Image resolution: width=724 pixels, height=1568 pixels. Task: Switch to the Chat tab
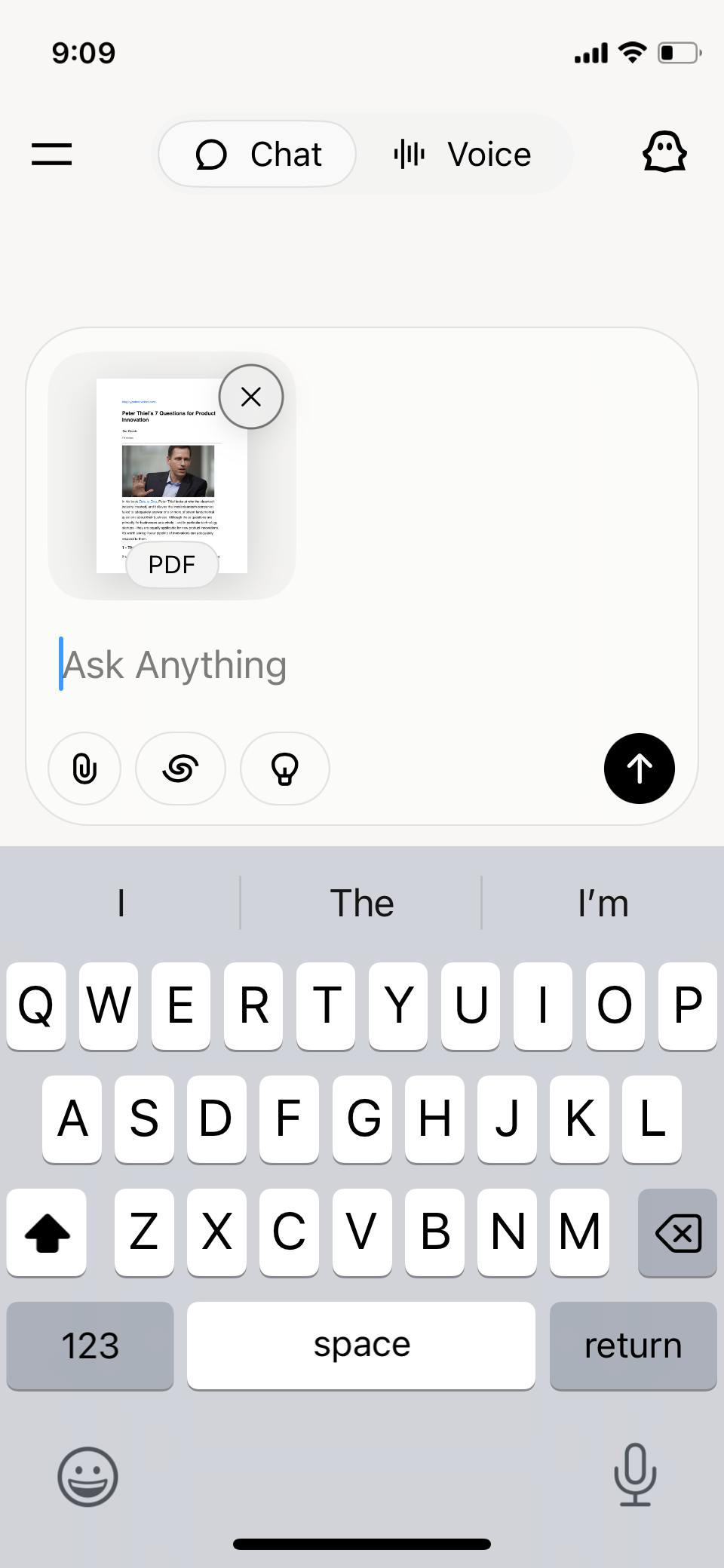tap(257, 155)
